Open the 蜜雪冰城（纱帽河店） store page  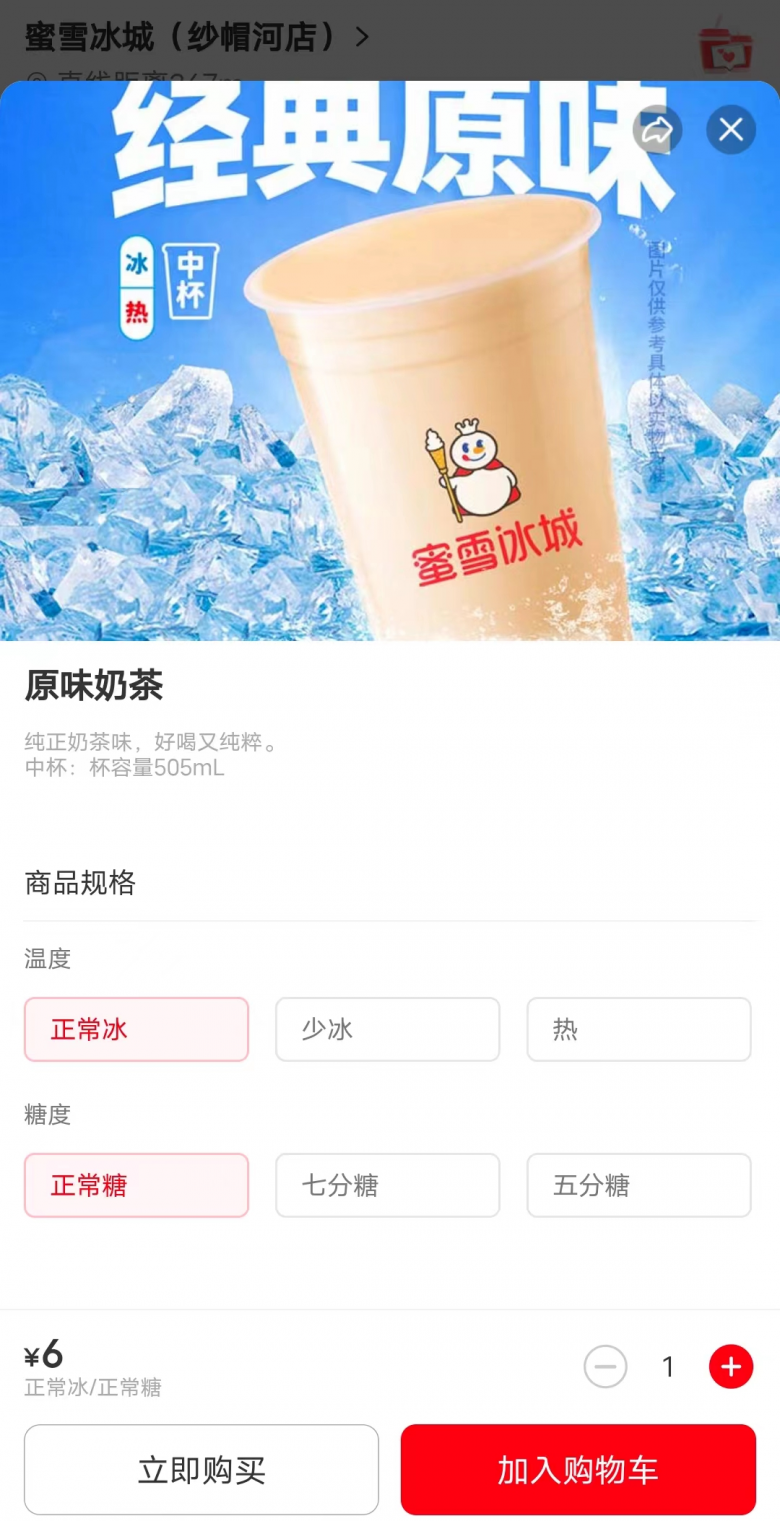[x=197, y=38]
